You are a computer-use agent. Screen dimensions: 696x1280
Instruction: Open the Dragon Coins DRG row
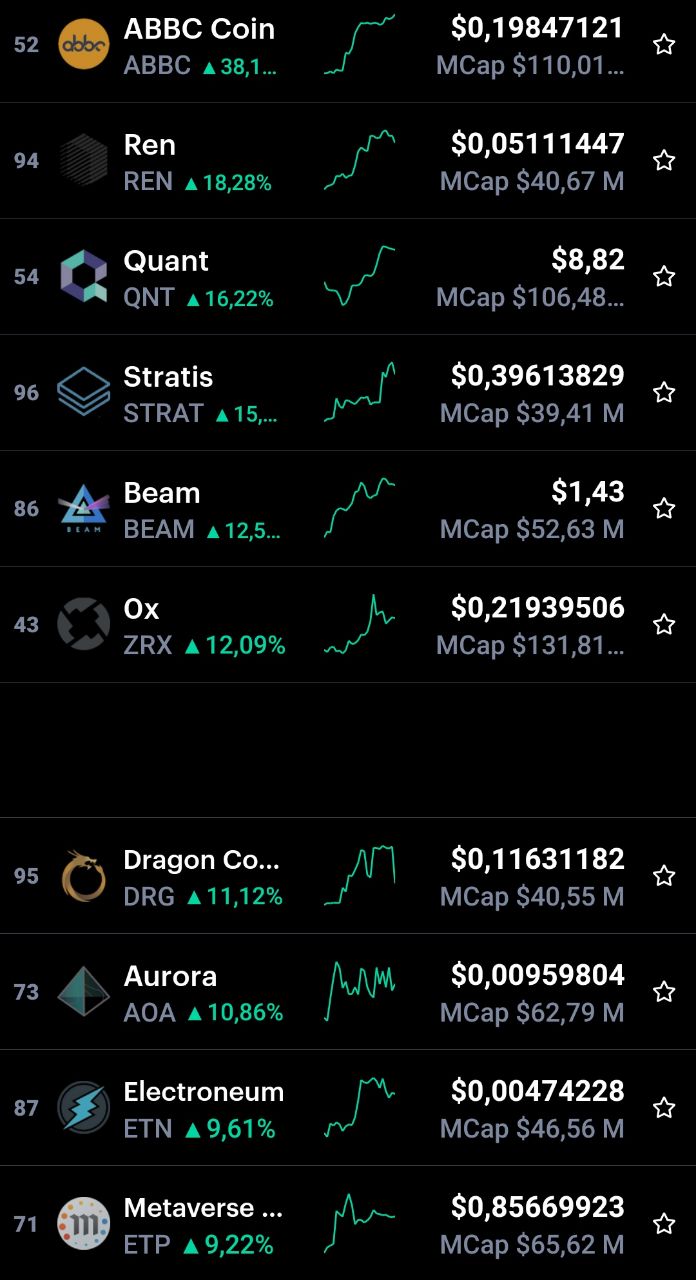coord(348,876)
